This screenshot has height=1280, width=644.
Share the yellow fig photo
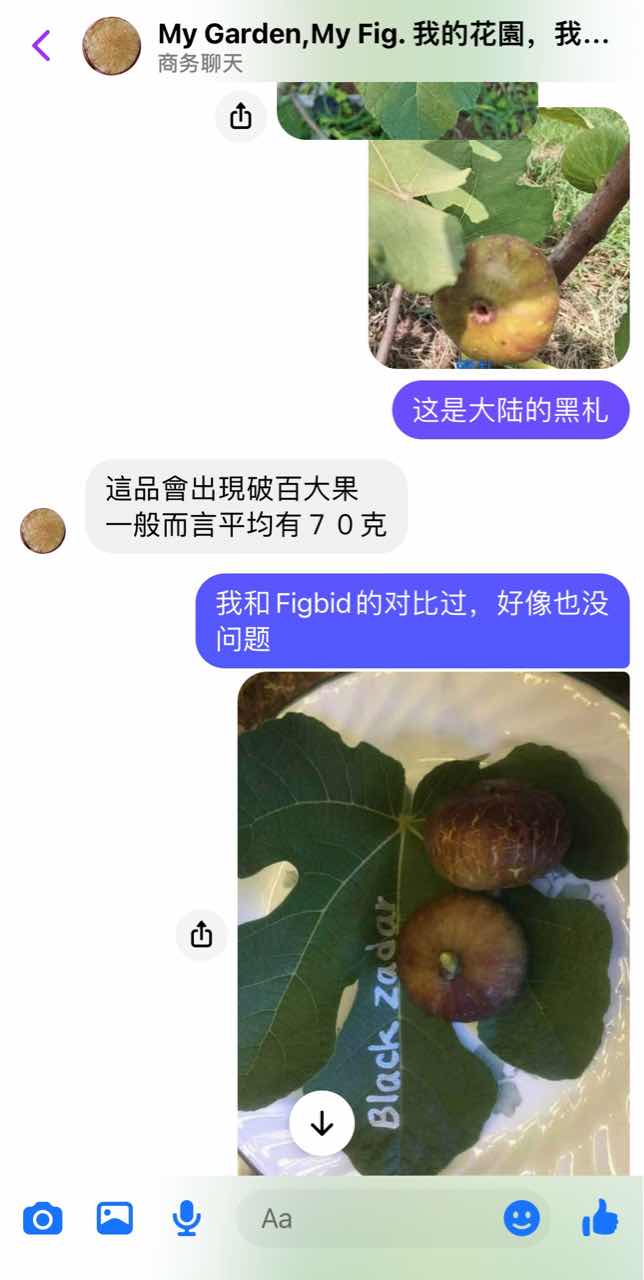[x=241, y=117]
